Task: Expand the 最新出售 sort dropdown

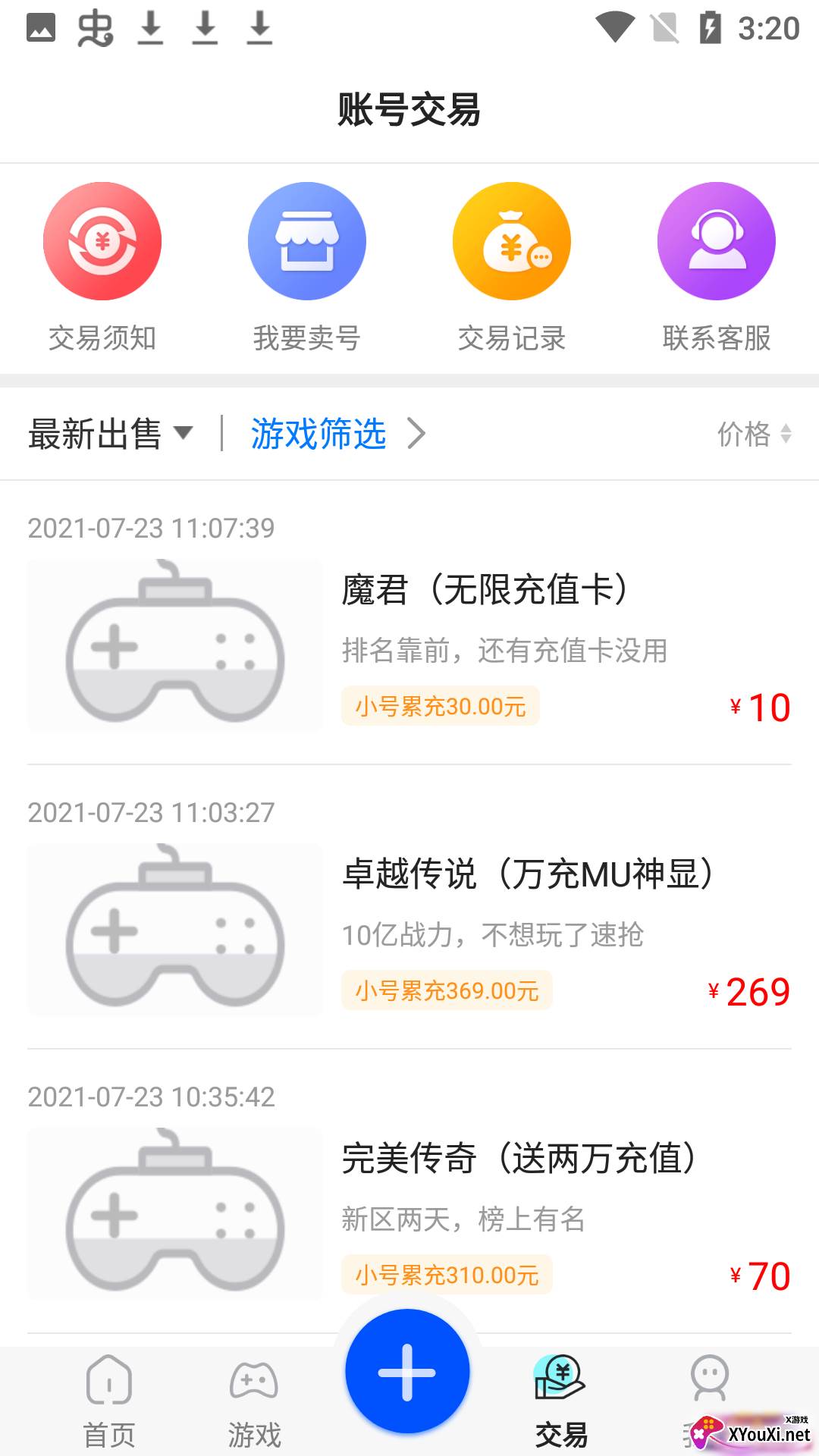Action: [111, 434]
